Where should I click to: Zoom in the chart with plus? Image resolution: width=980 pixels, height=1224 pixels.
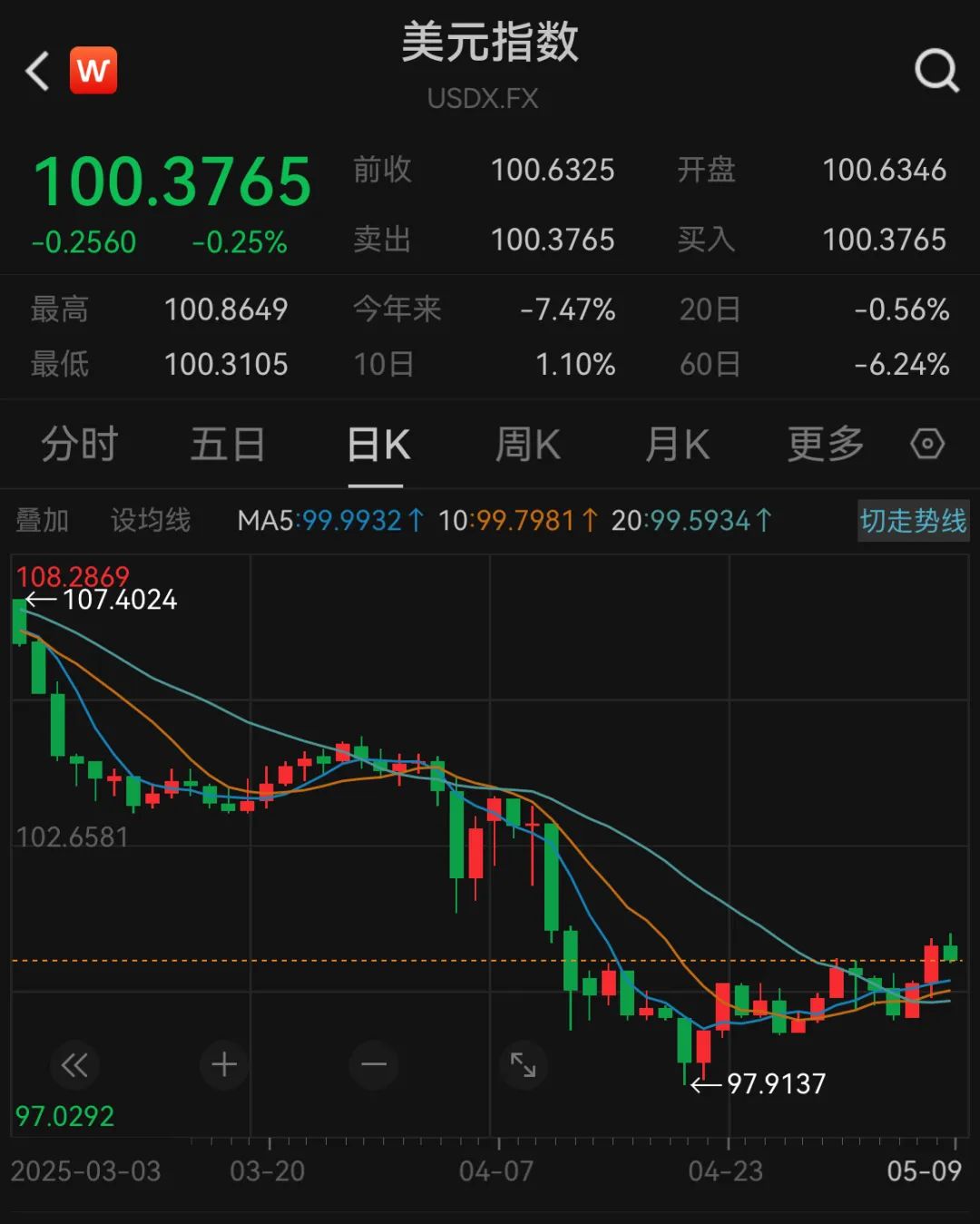tap(224, 1064)
